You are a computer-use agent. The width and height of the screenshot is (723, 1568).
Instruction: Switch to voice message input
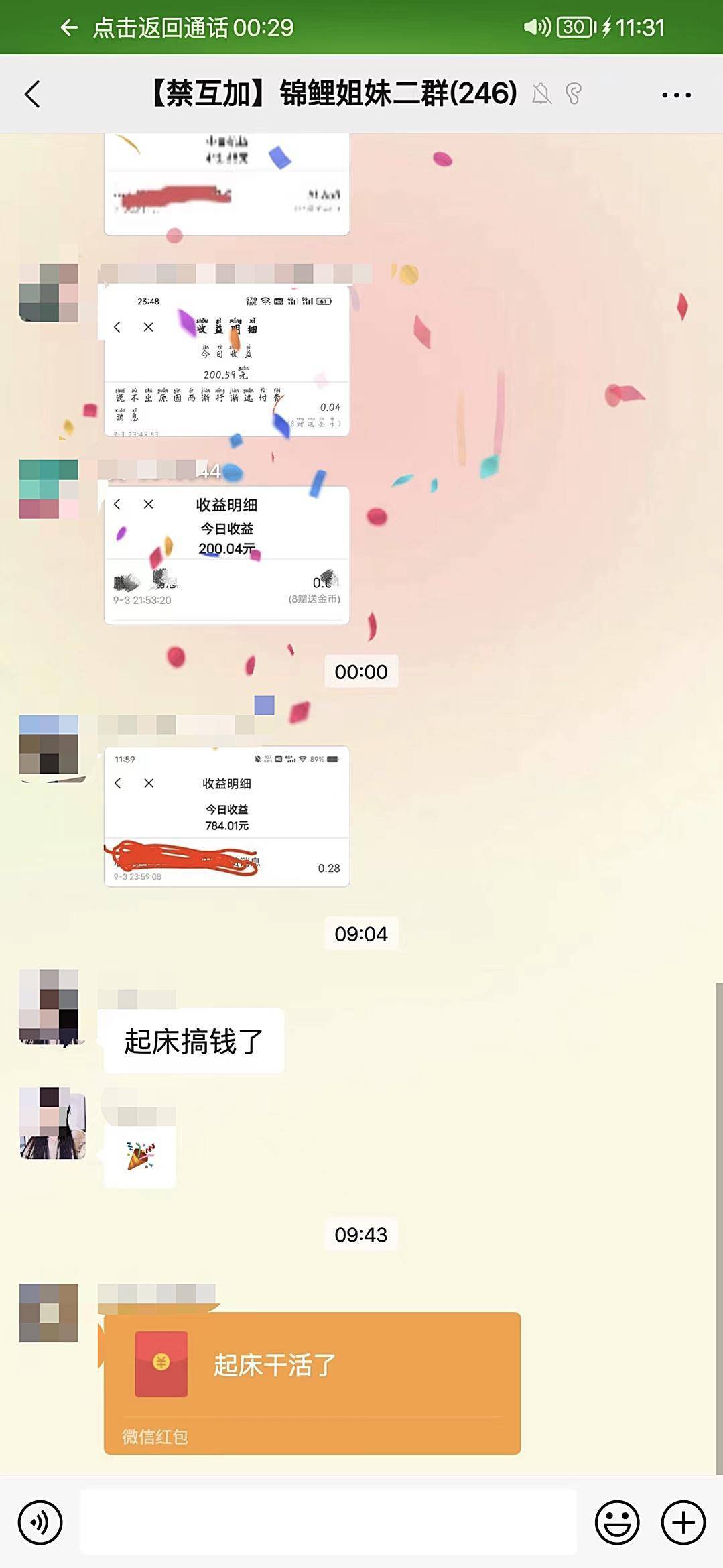[40, 1522]
